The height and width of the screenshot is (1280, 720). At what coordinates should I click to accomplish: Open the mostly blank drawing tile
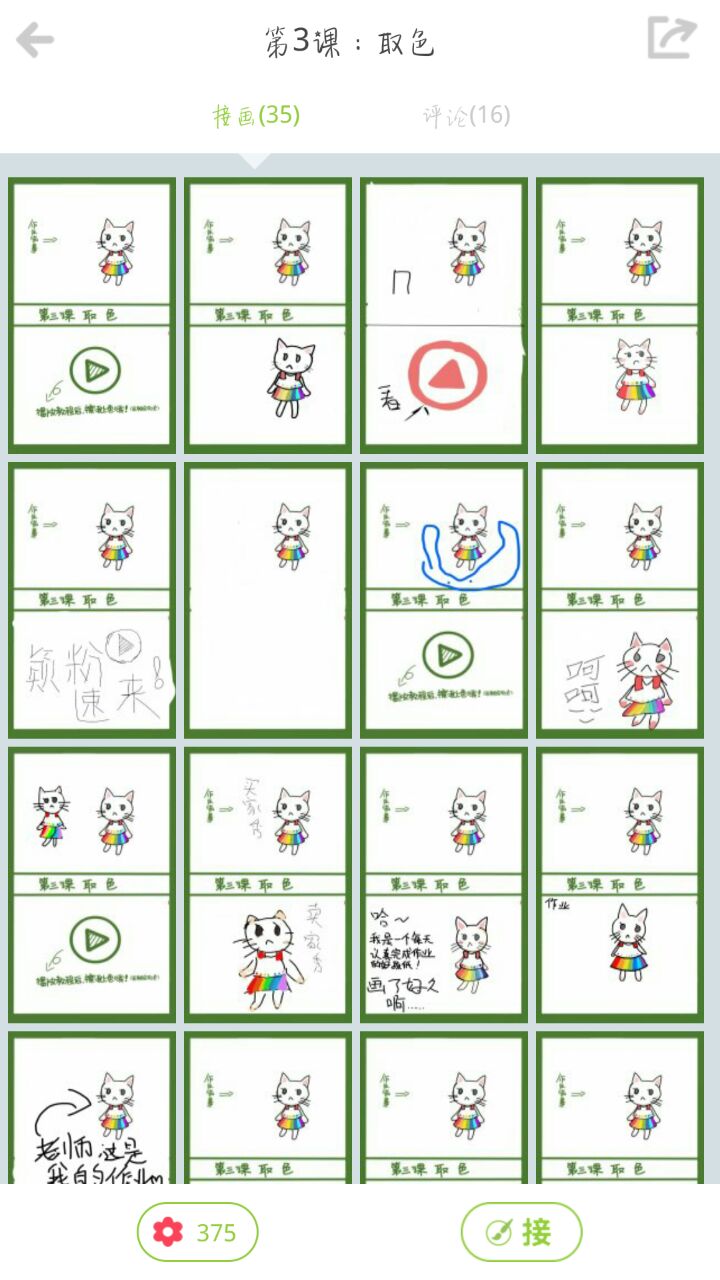click(267, 600)
